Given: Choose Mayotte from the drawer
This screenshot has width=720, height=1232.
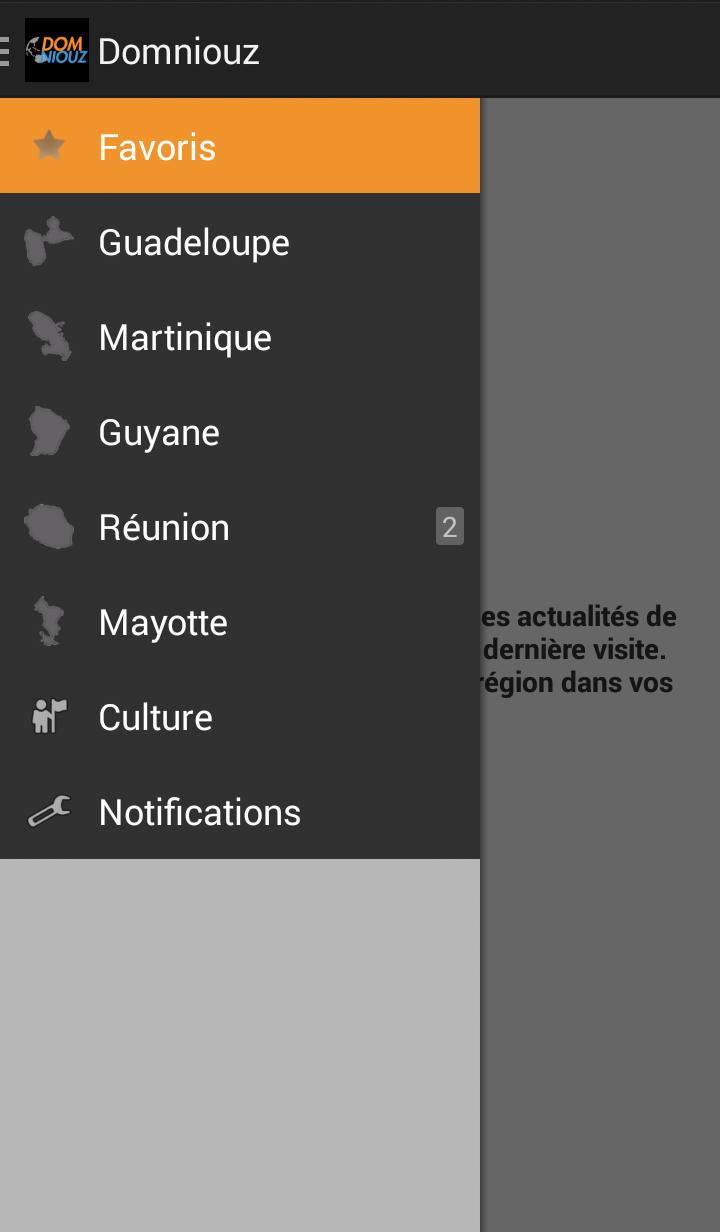Looking at the screenshot, I should [240, 622].
